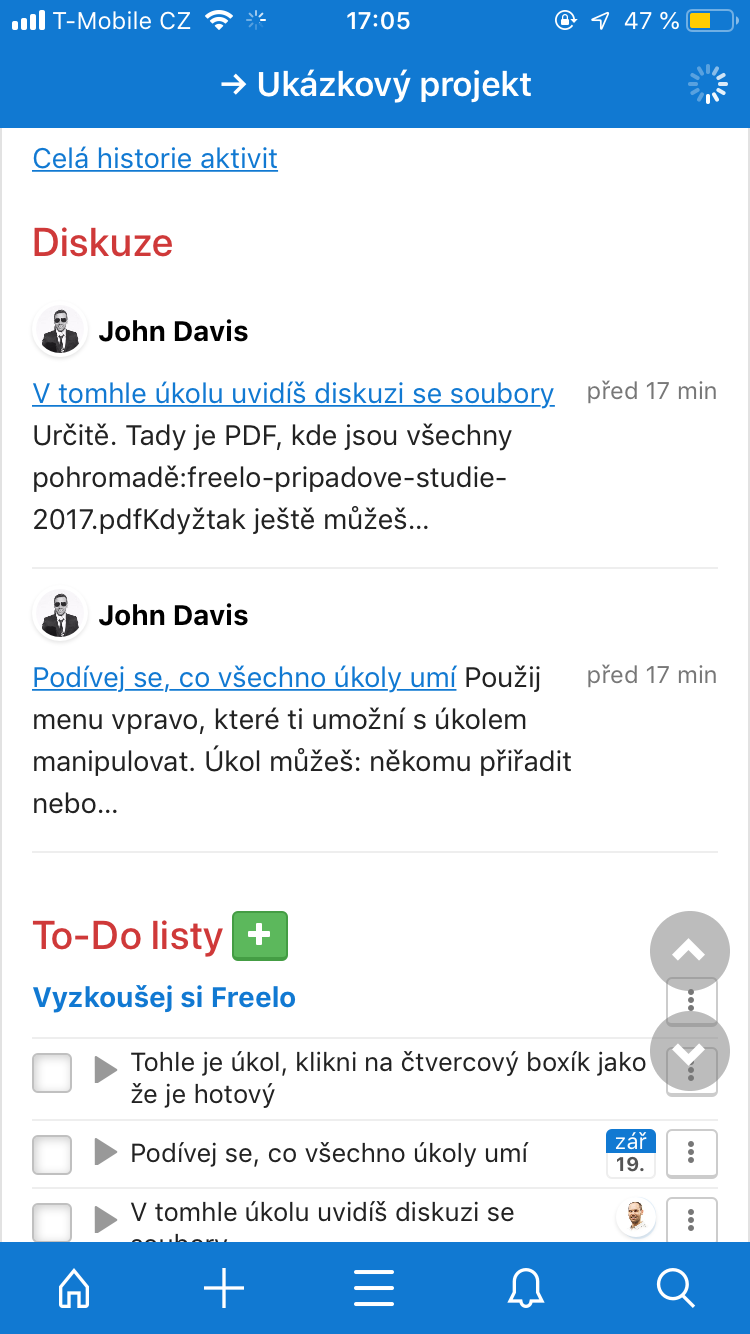Screen dimensions: 750x1334
Task: Open notifications via bell icon
Action: (x=525, y=1288)
